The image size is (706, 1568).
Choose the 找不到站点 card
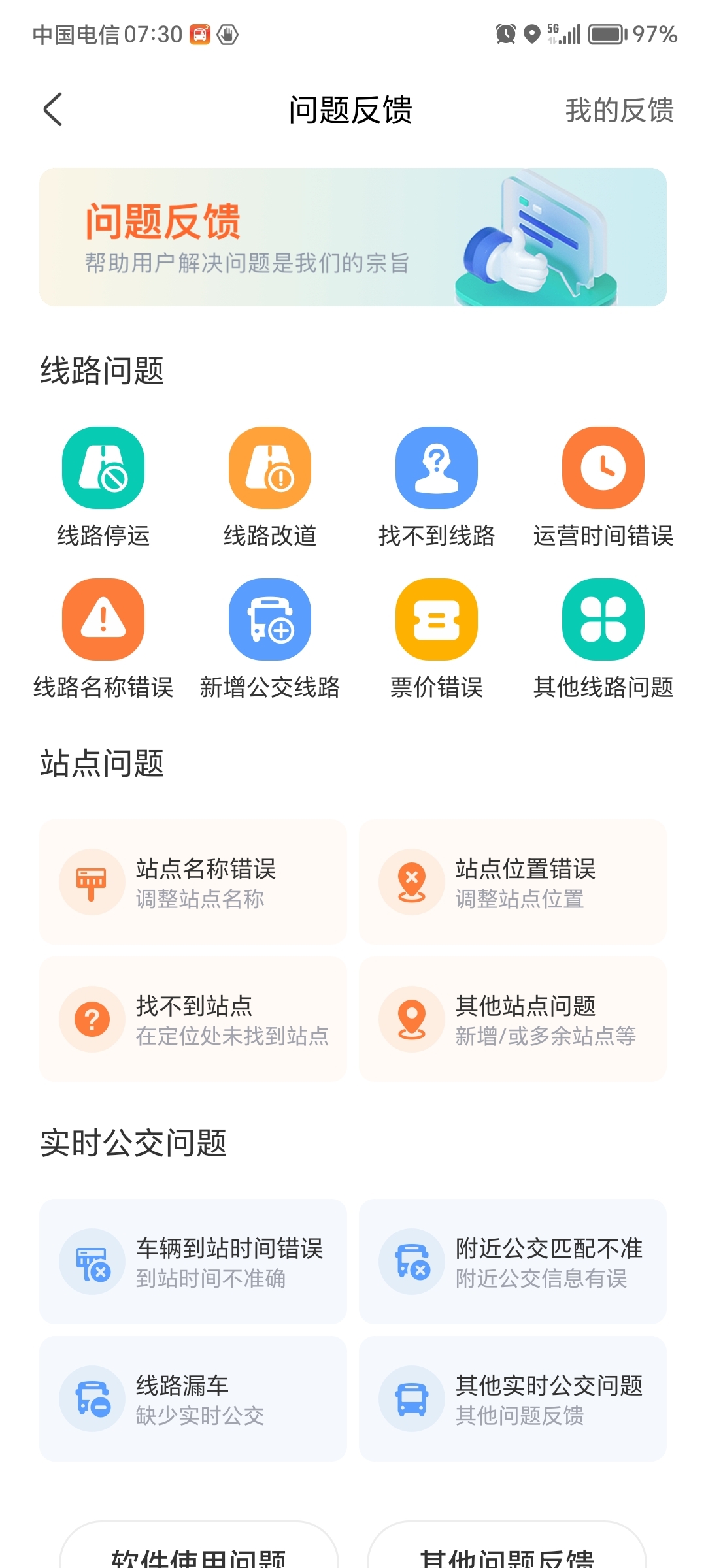[x=193, y=1019]
